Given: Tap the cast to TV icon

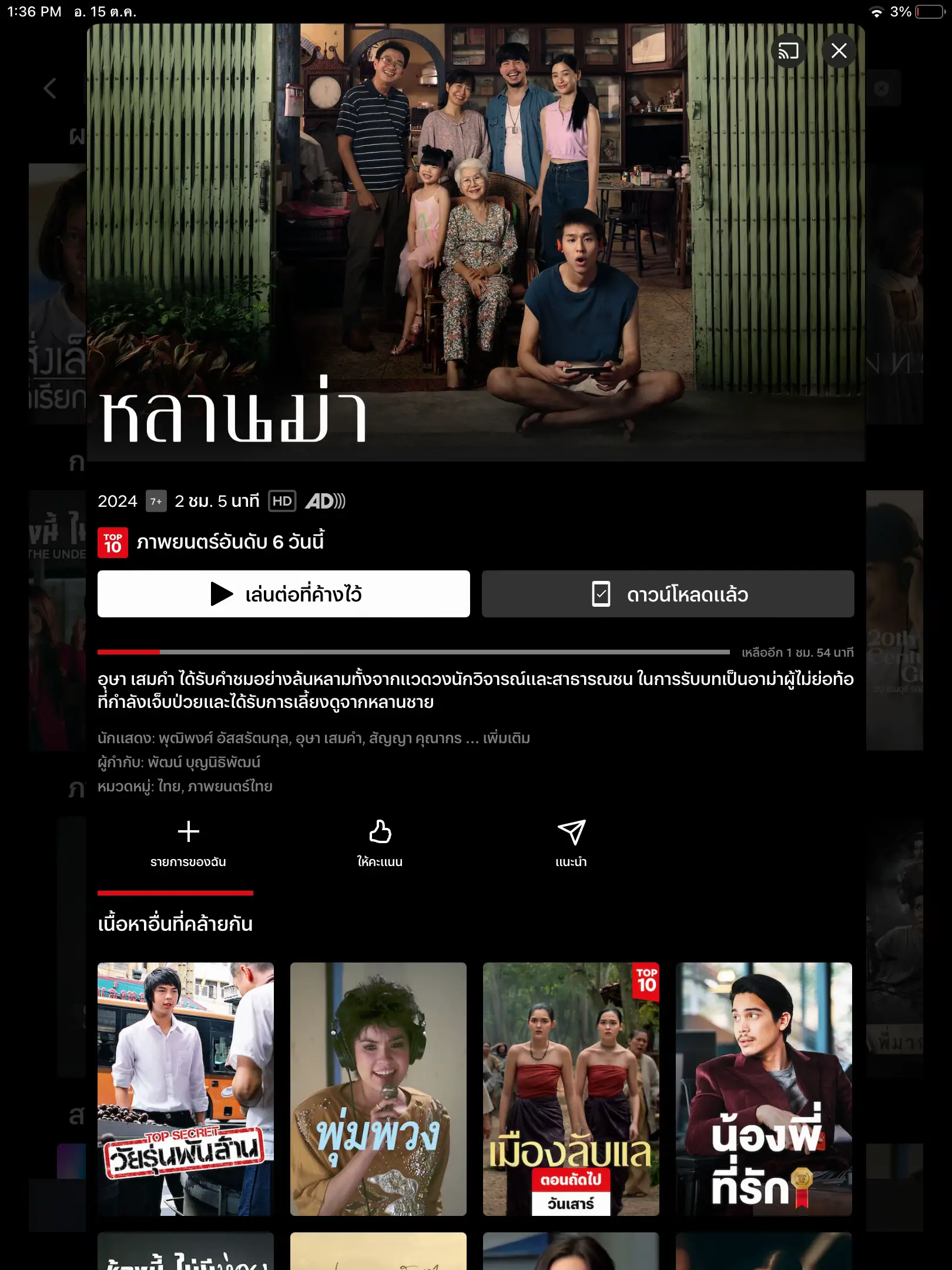Looking at the screenshot, I should click(788, 51).
